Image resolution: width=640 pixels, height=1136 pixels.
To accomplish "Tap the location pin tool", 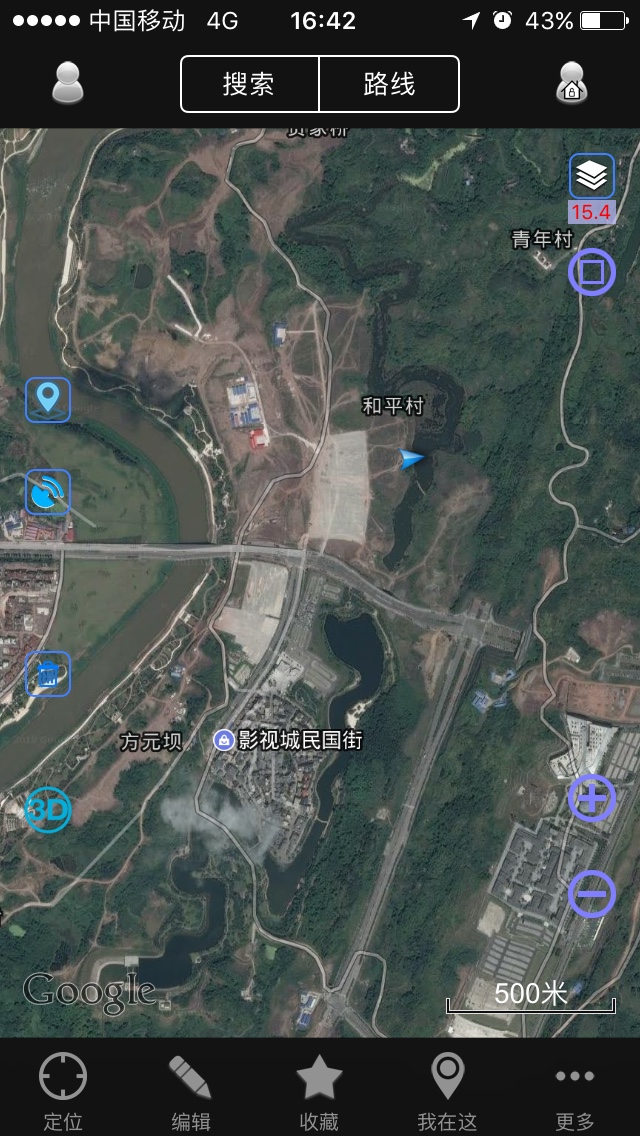I will click(48, 399).
